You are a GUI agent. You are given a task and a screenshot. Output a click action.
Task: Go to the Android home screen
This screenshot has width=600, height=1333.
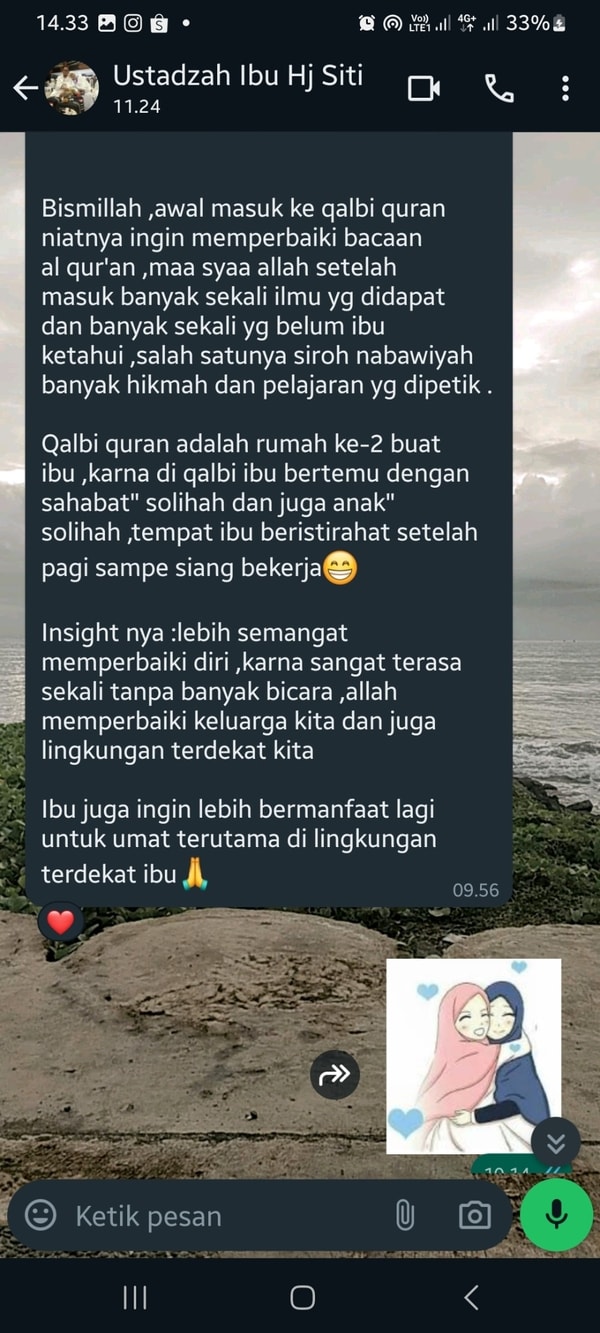point(302,1298)
